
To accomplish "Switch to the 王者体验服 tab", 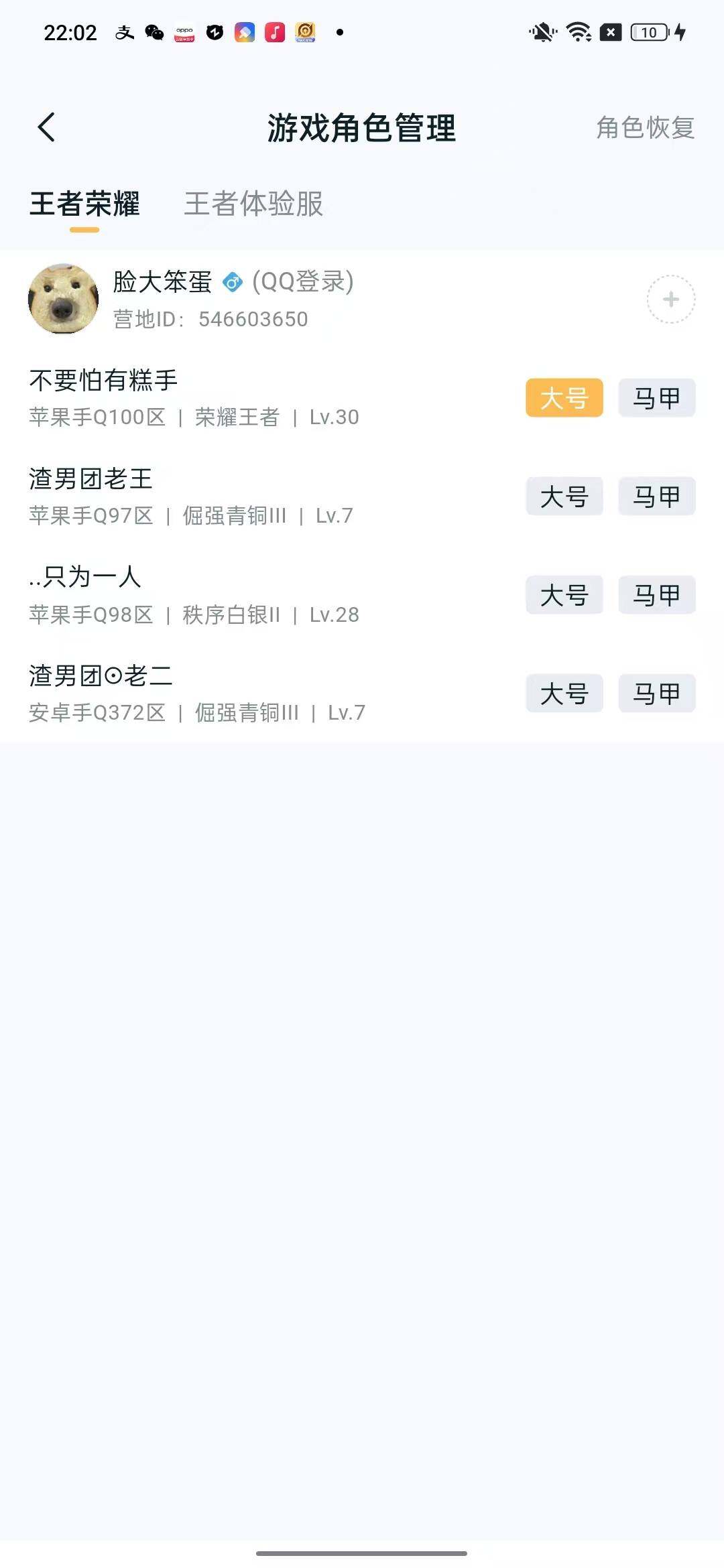I will [253, 206].
